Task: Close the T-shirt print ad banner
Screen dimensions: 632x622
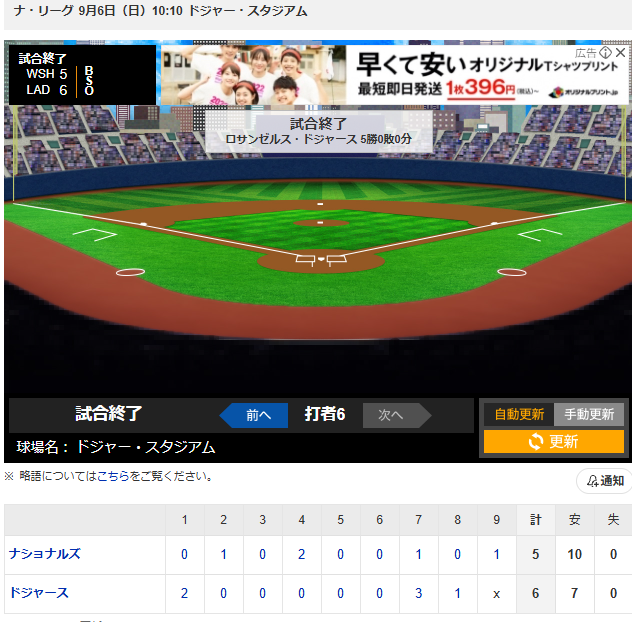Action: click(621, 52)
